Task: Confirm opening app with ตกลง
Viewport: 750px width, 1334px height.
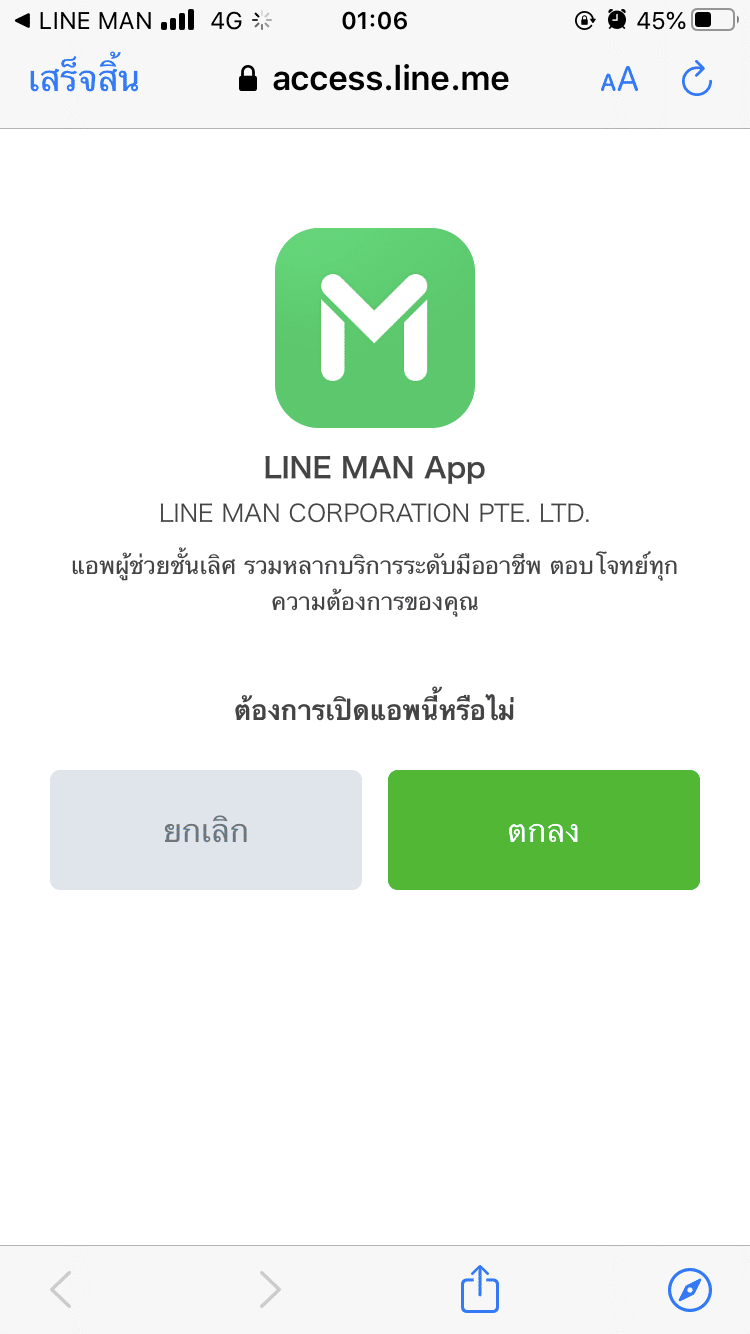Action: point(544,830)
